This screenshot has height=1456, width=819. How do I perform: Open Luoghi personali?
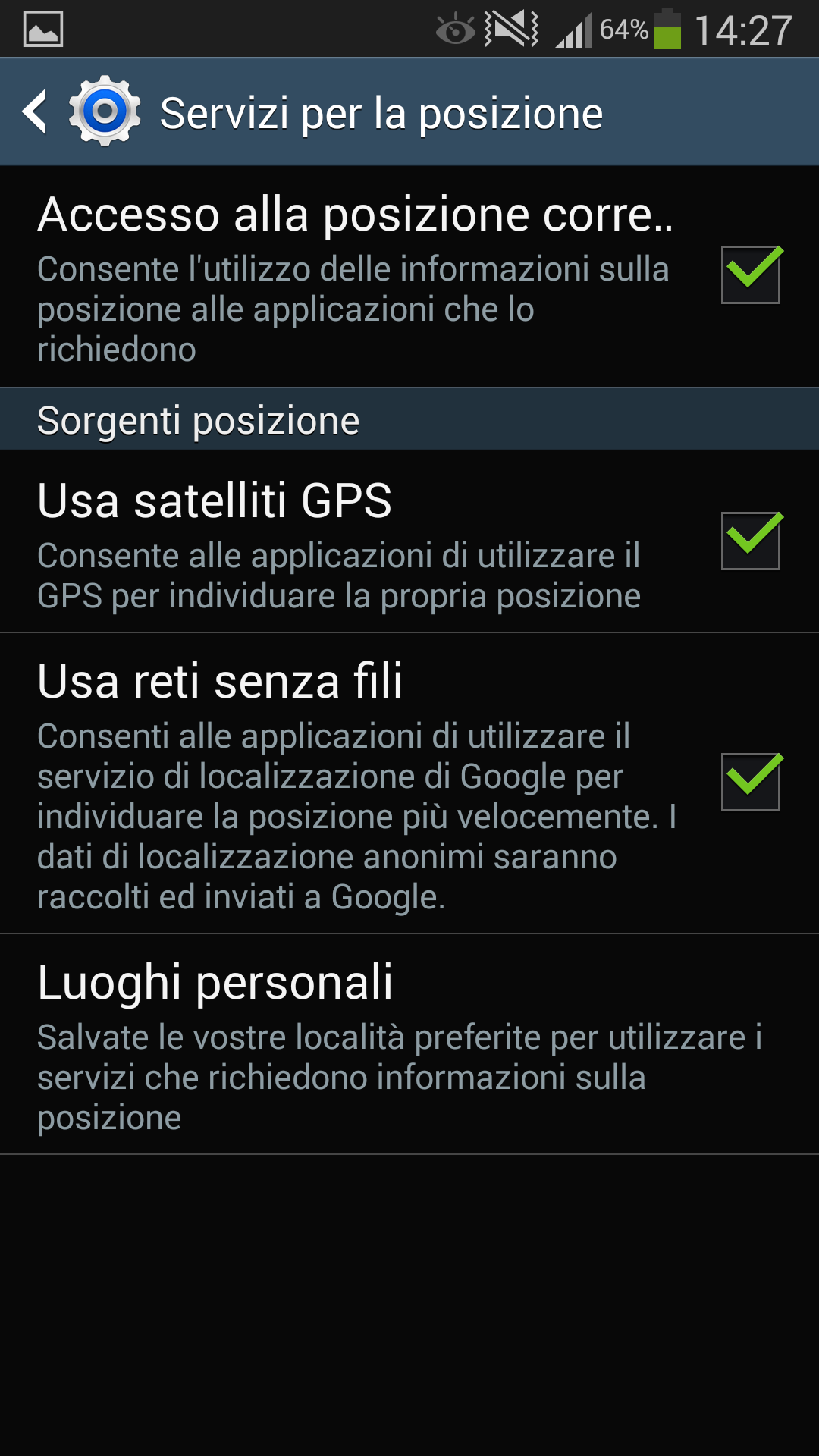point(409,1045)
